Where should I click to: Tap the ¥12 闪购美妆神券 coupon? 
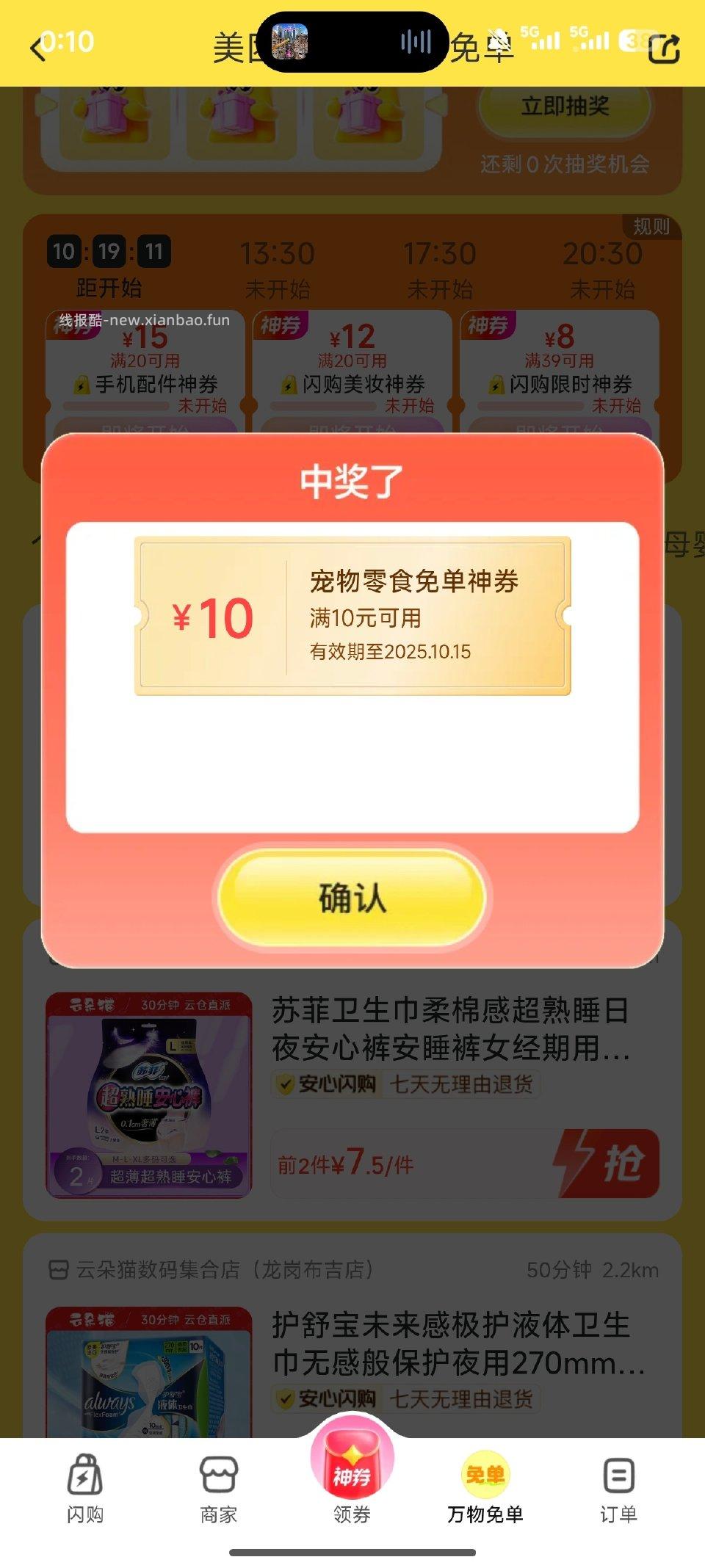(x=350, y=367)
